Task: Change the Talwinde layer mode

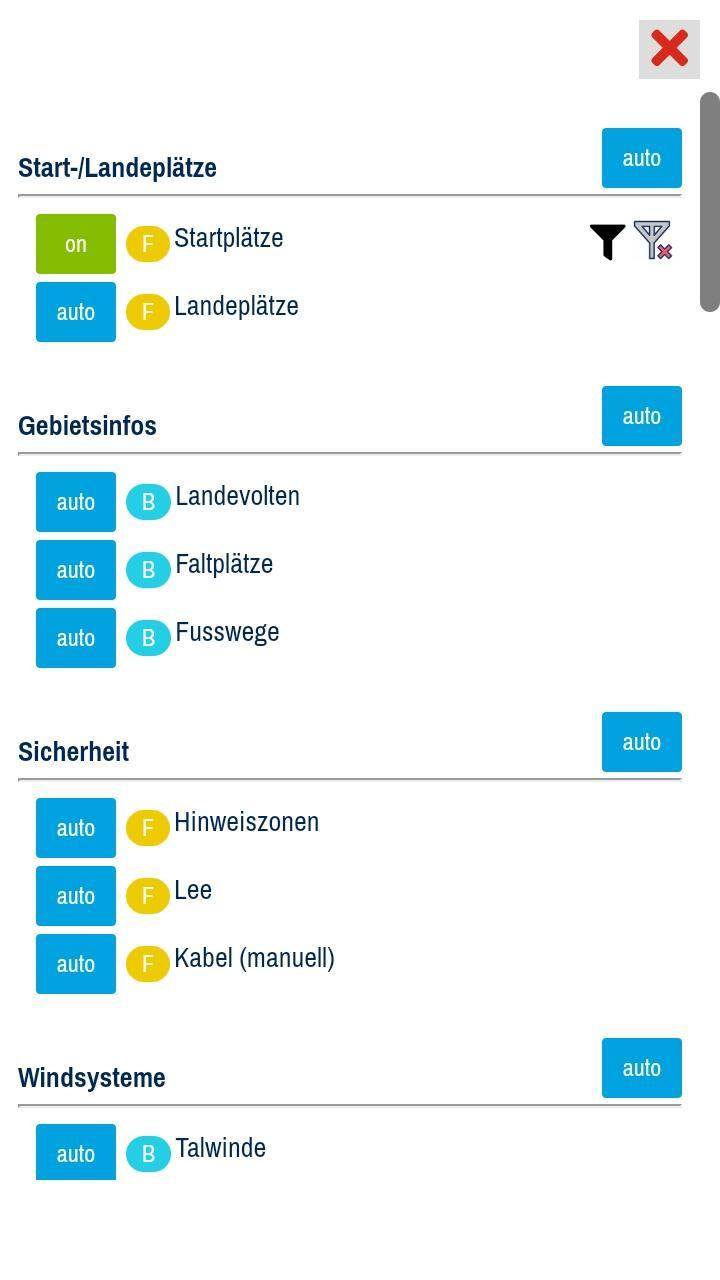Action: tap(76, 1152)
